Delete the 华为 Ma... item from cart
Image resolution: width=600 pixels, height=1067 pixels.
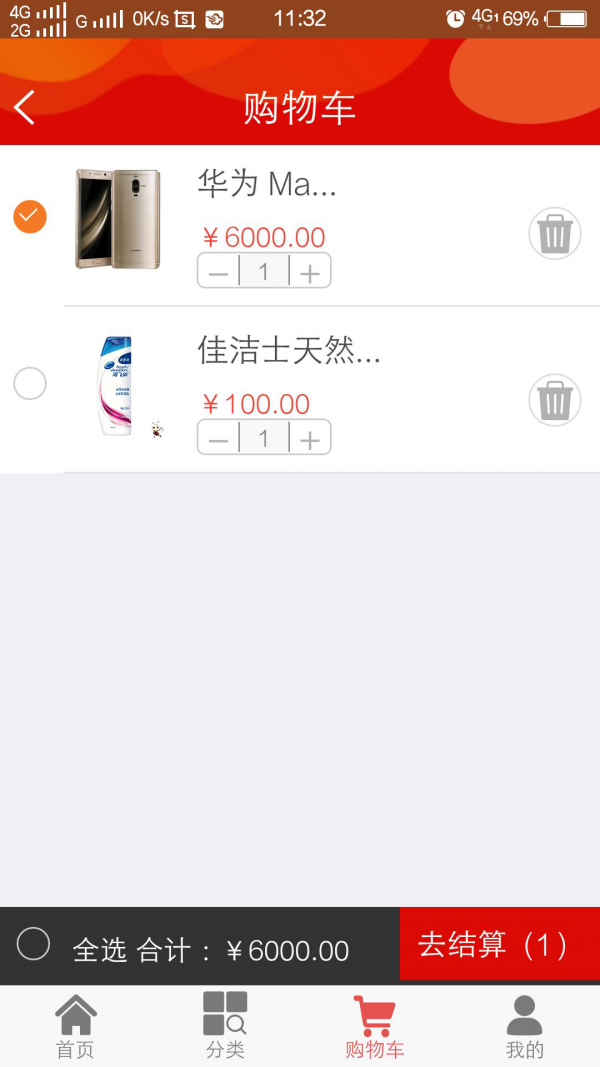555,233
